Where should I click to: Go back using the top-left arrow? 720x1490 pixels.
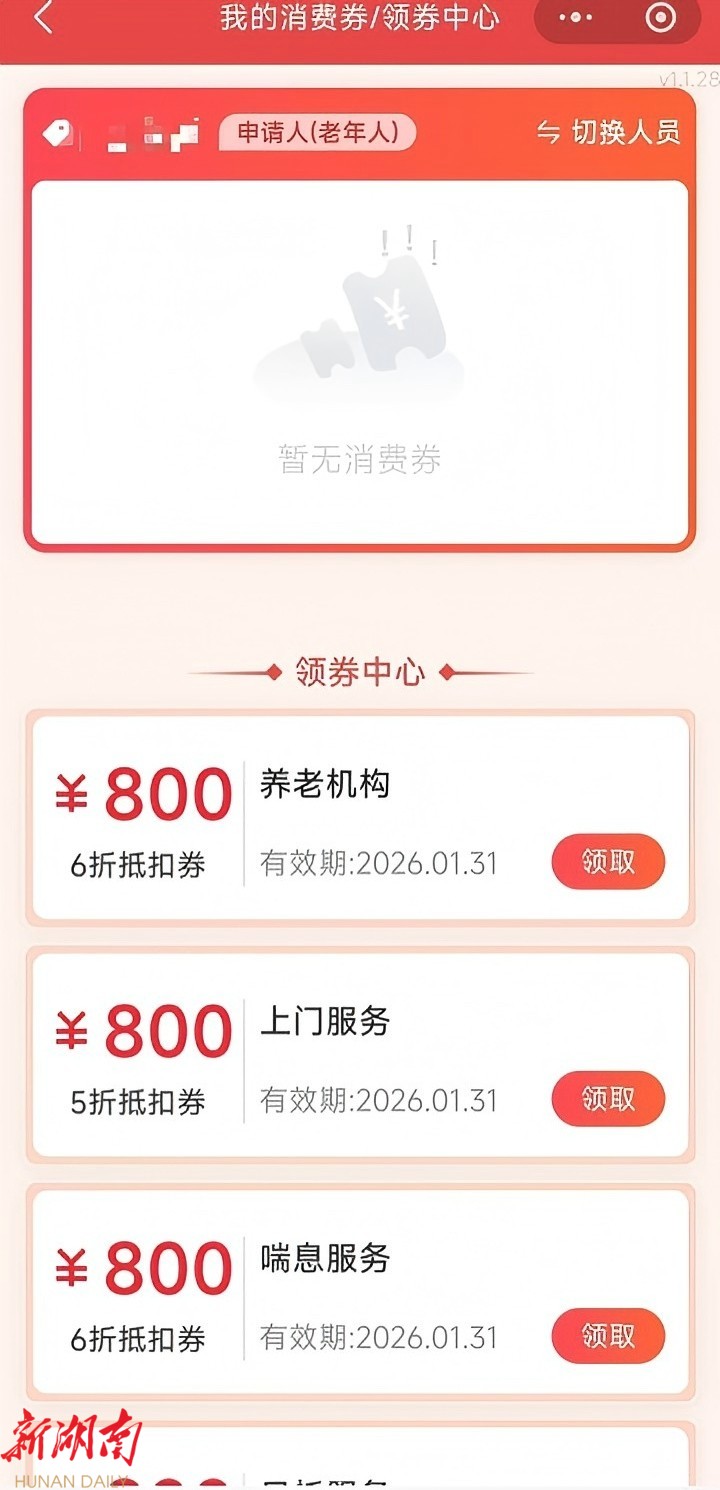(x=43, y=18)
